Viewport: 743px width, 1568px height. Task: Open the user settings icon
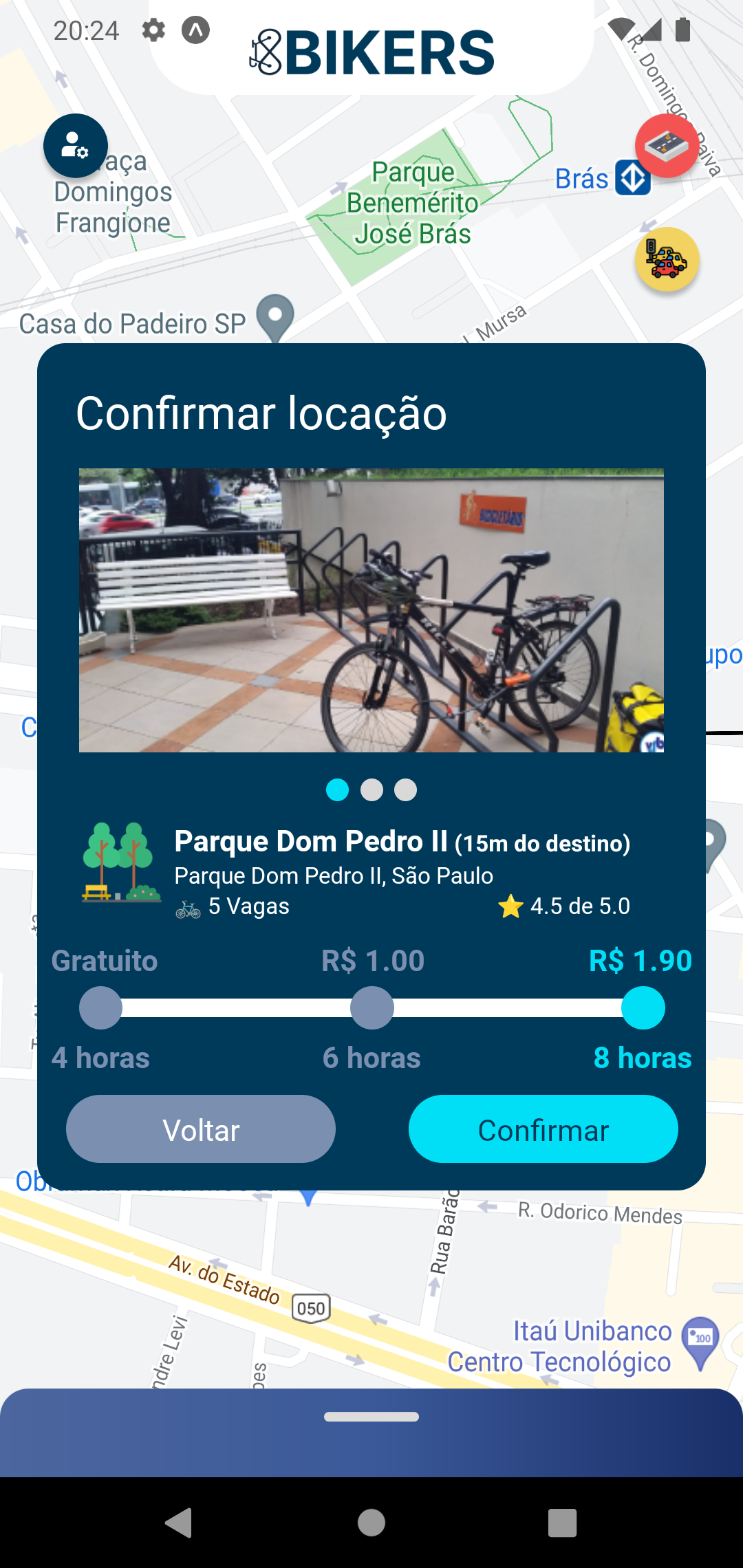(75, 146)
